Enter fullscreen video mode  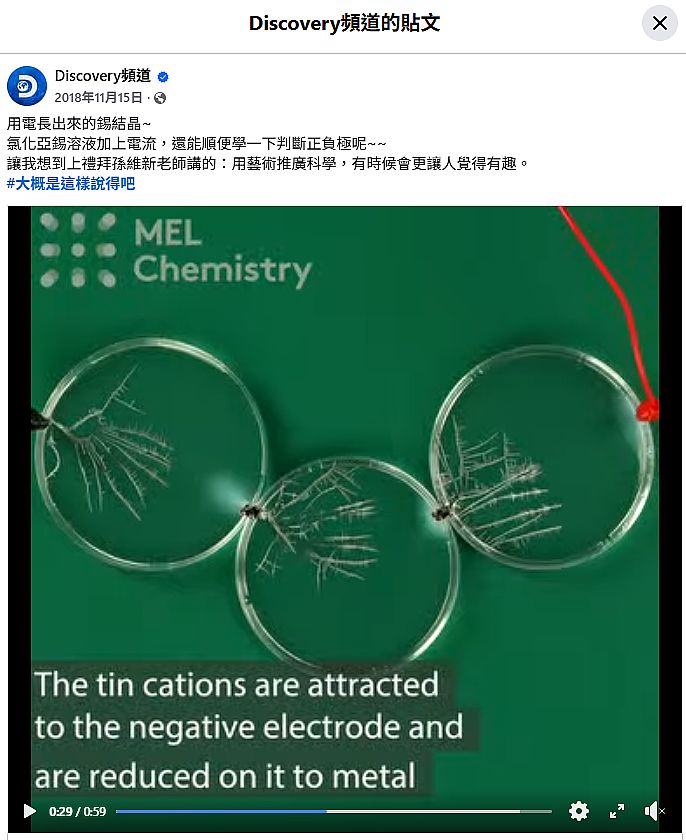617,811
